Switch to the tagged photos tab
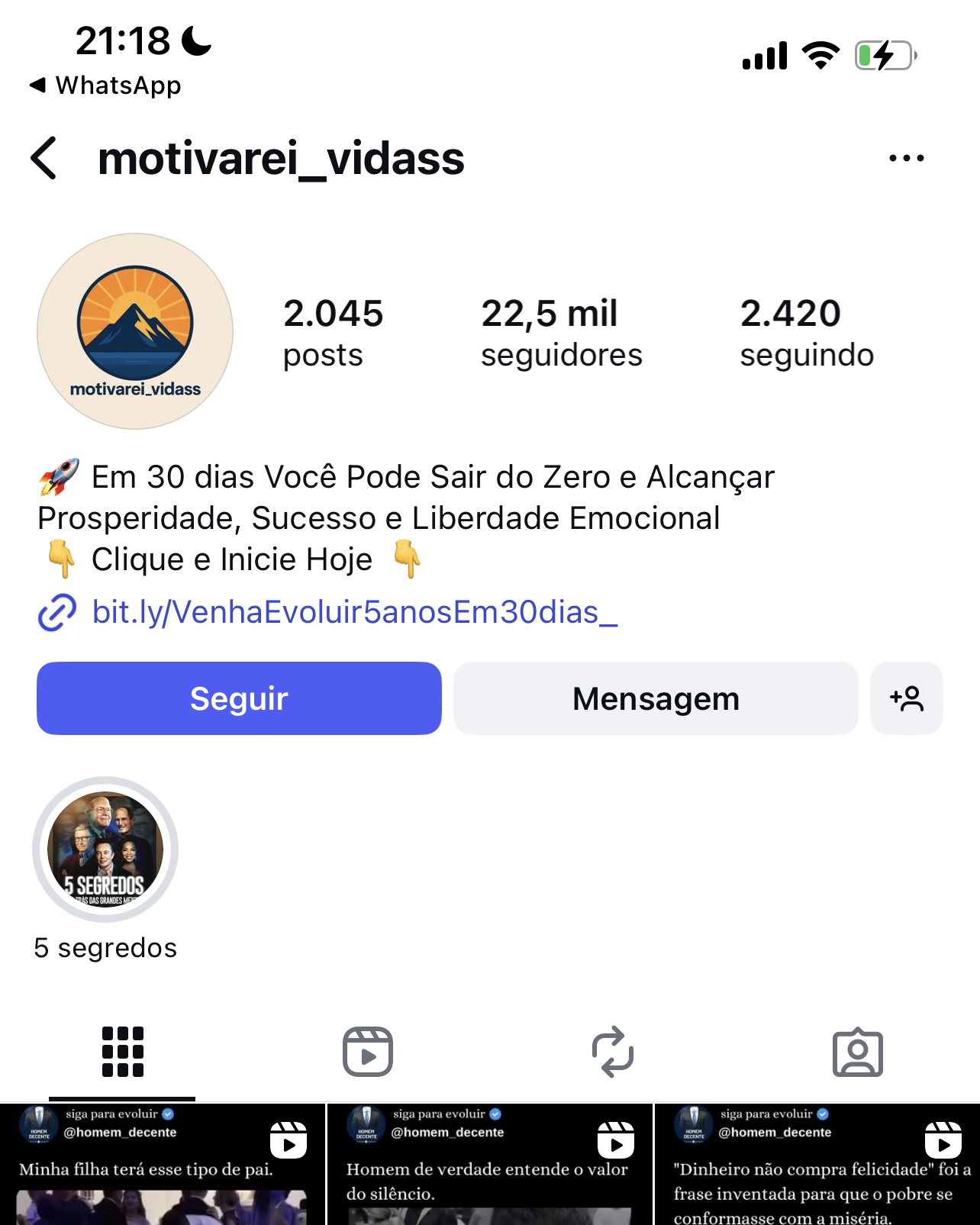Screen dimensions: 980x1225 (x=857, y=1052)
